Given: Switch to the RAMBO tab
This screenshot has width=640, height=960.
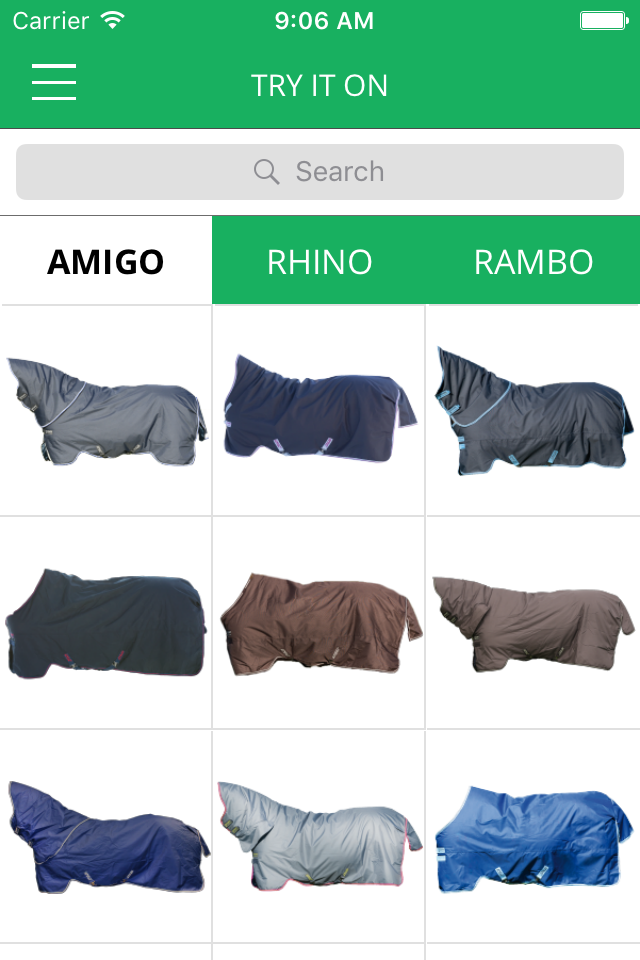Looking at the screenshot, I should click(x=533, y=262).
